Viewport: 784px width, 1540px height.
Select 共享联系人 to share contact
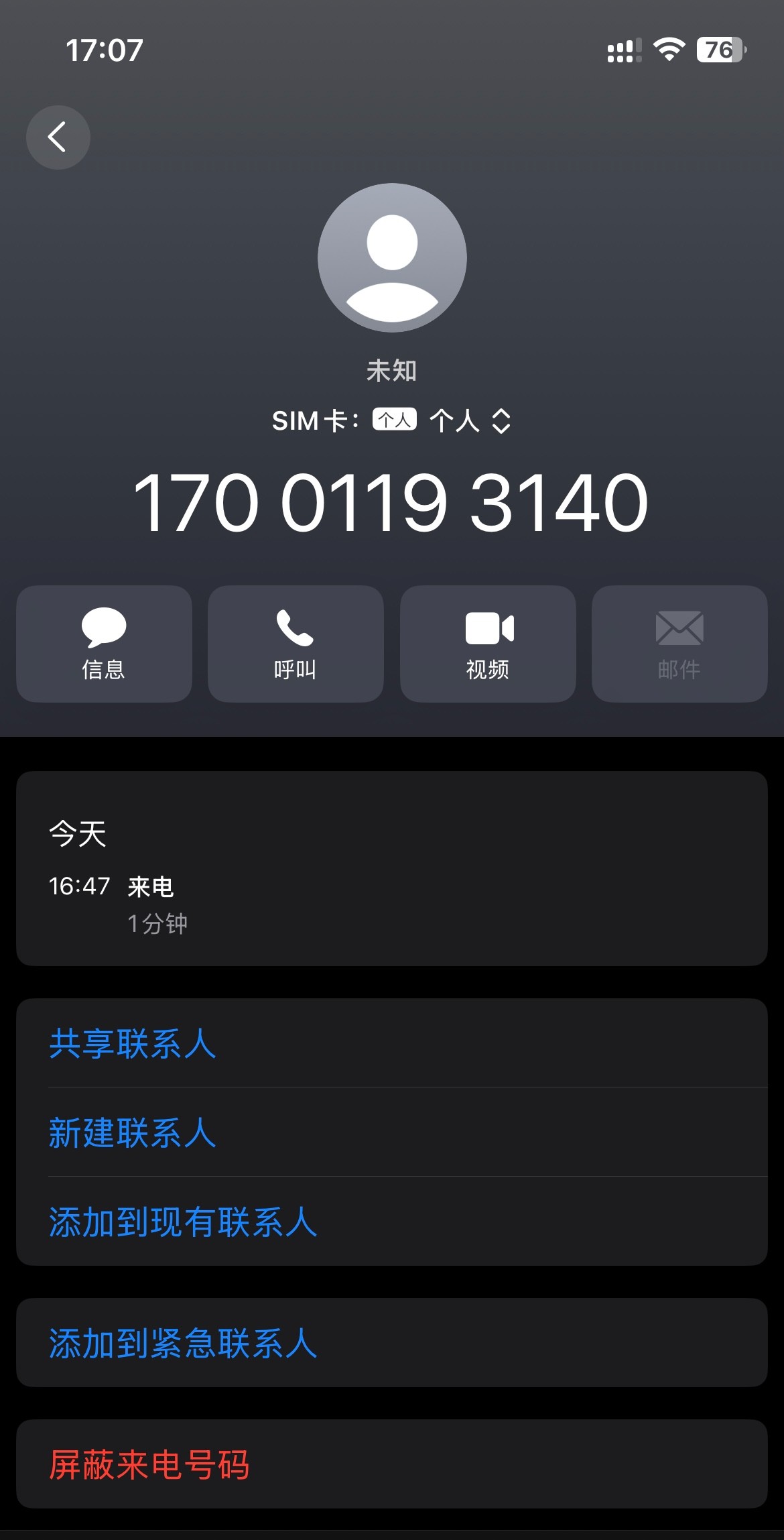tap(133, 1044)
